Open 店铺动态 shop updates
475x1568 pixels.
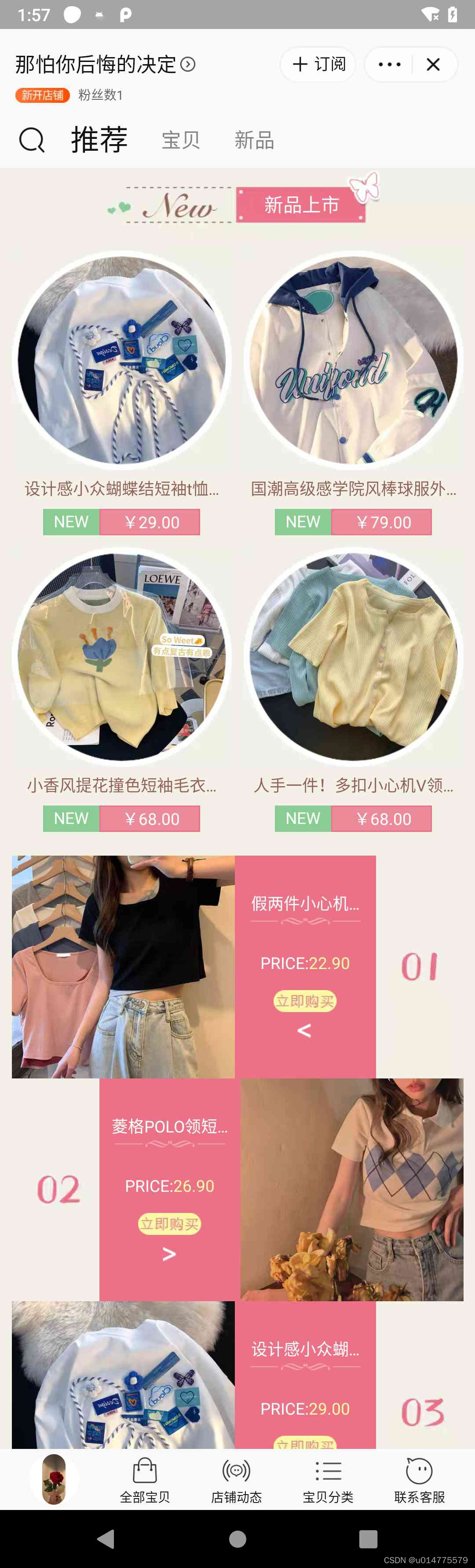pos(236,1480)
